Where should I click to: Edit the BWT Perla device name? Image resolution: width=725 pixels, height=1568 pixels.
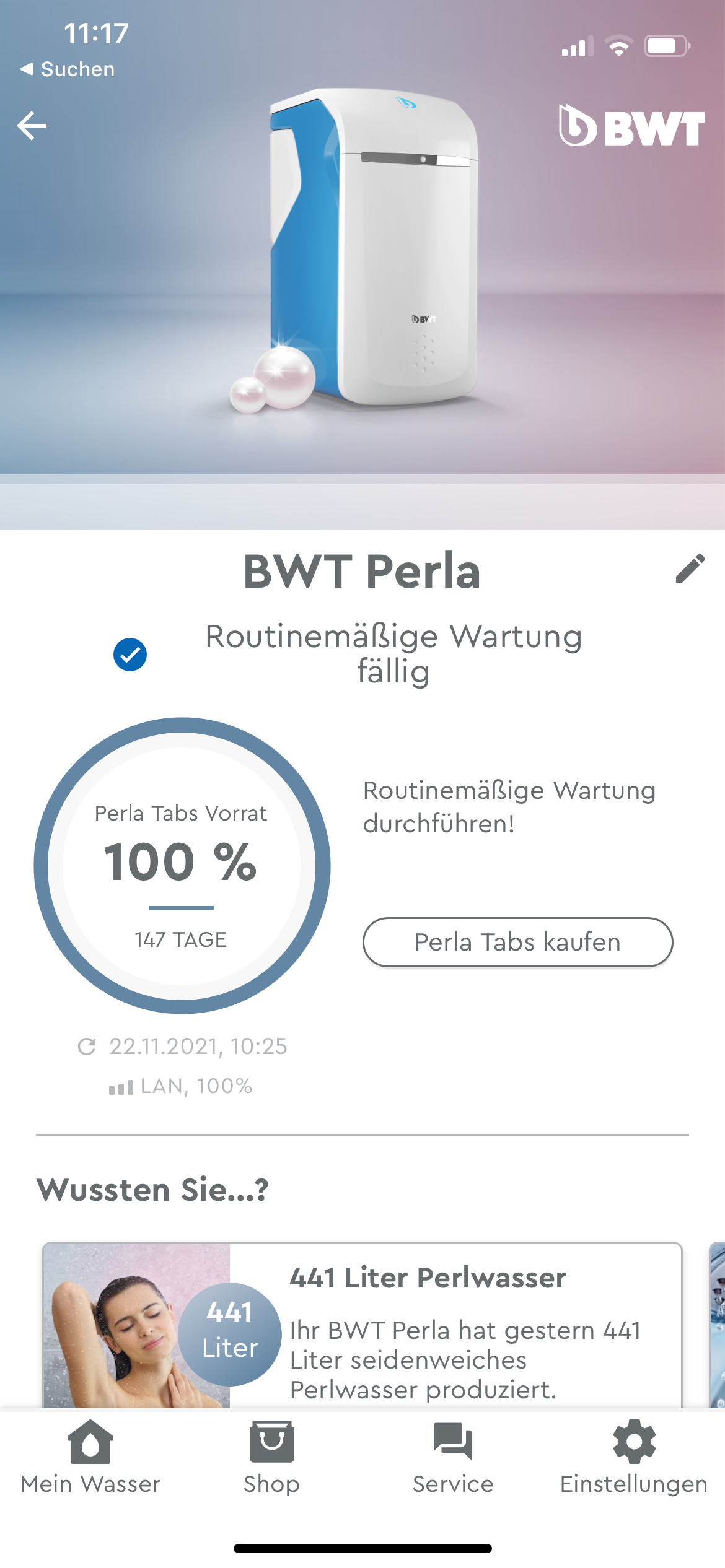(690, 568)
